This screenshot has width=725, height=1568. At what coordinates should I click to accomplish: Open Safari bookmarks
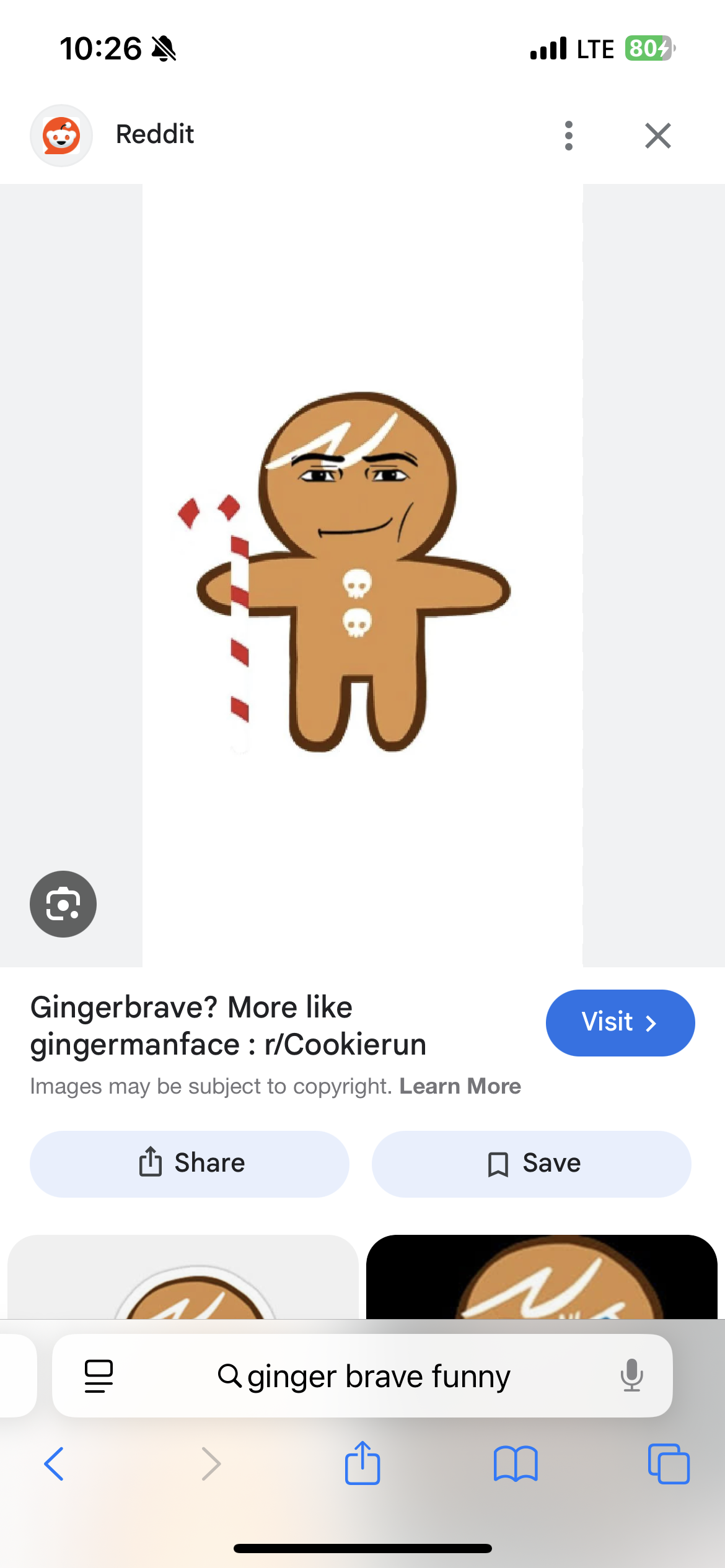click(x=516, y=1464)
